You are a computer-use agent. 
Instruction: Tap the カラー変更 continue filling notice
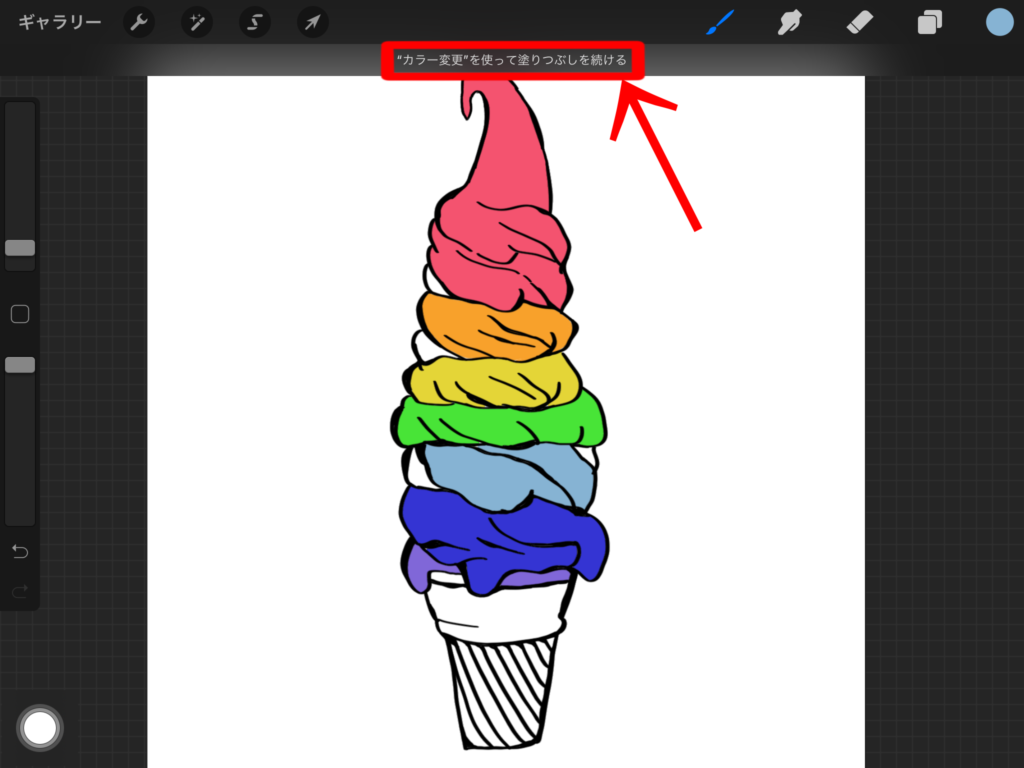pyautogui.click(x=511, y=60)
